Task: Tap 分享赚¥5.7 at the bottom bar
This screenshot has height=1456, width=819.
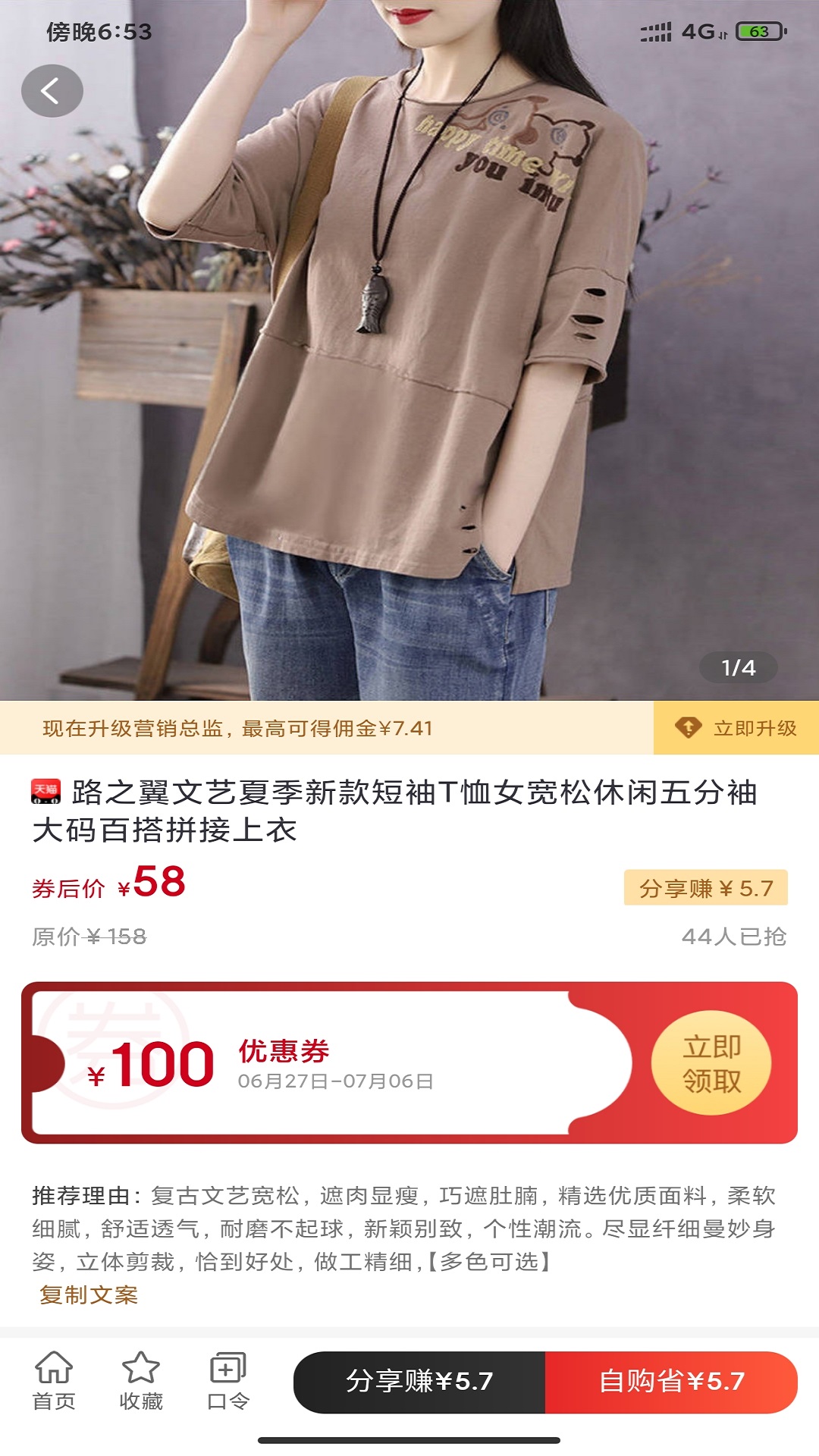Action: (419, 1382)
